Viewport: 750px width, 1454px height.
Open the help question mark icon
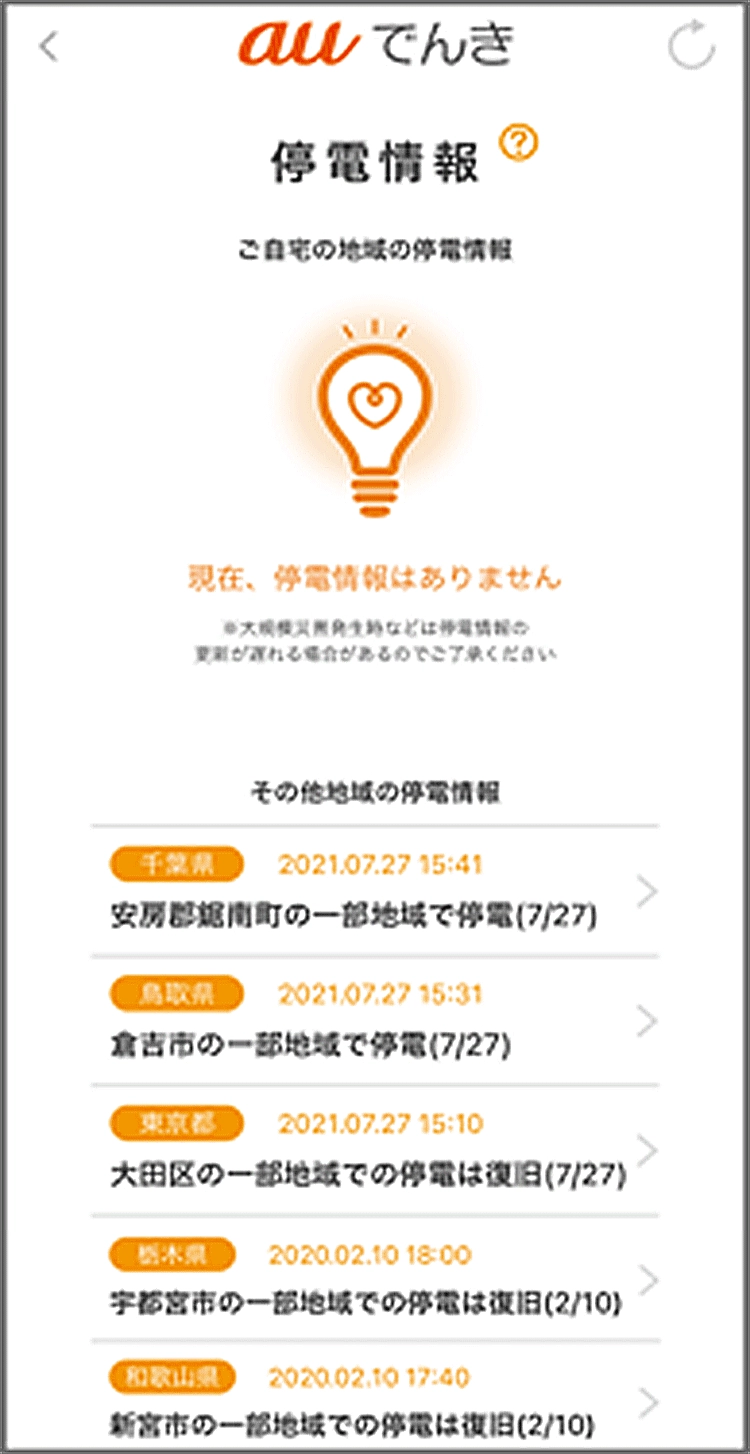518,143
